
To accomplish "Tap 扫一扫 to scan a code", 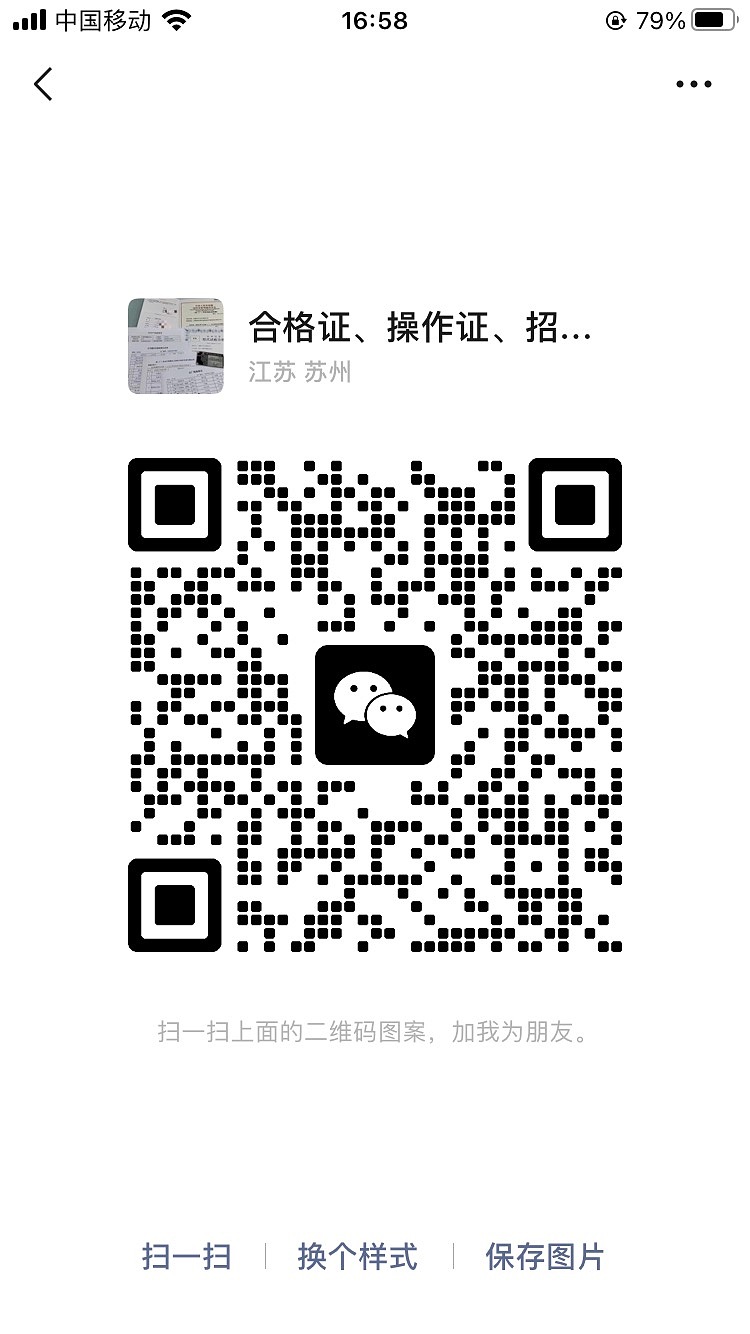I will pyautogui.click(x=187, y=1256).
